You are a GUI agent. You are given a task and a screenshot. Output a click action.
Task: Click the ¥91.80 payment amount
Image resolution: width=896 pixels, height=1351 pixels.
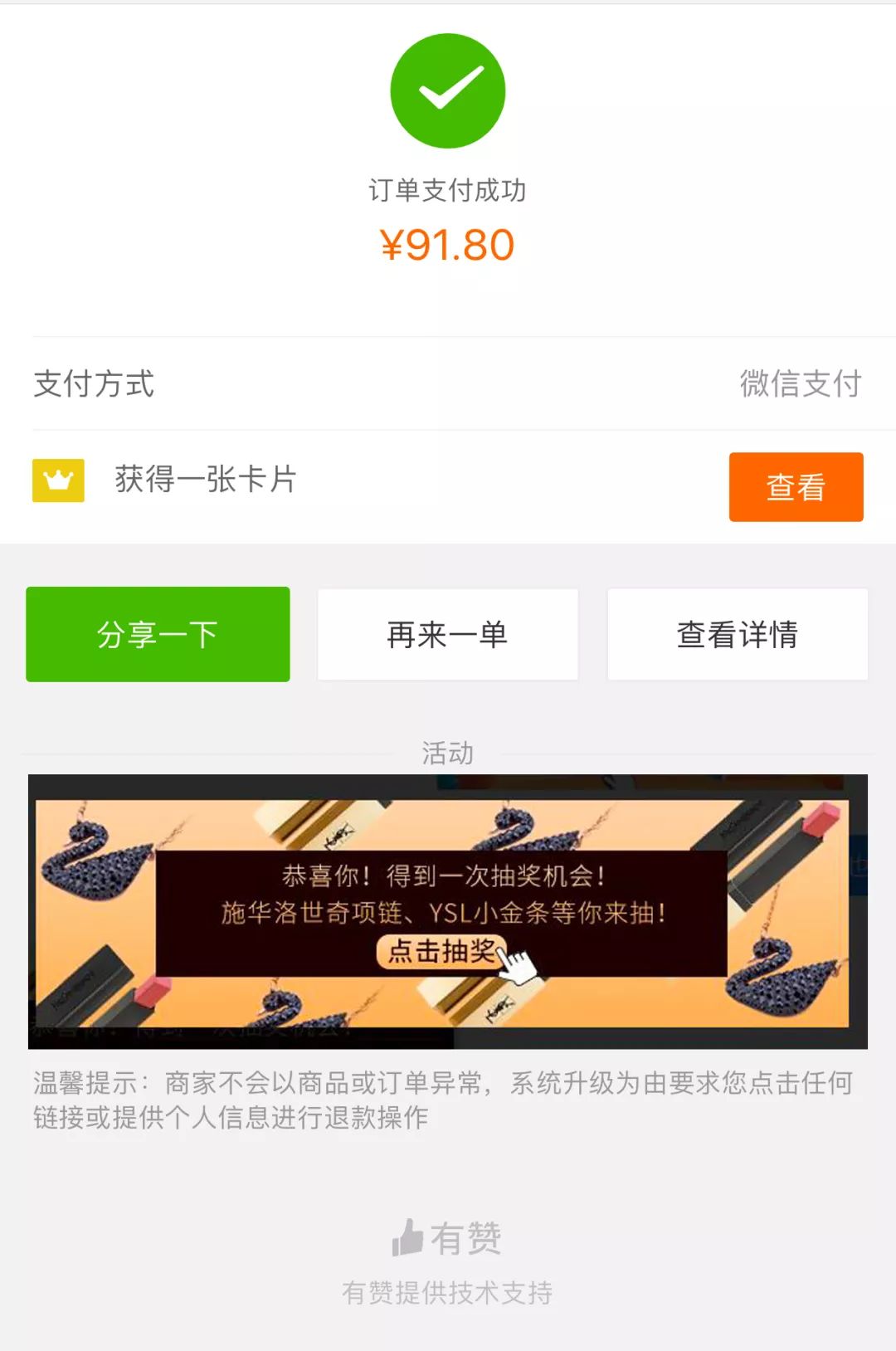[448, 243]
